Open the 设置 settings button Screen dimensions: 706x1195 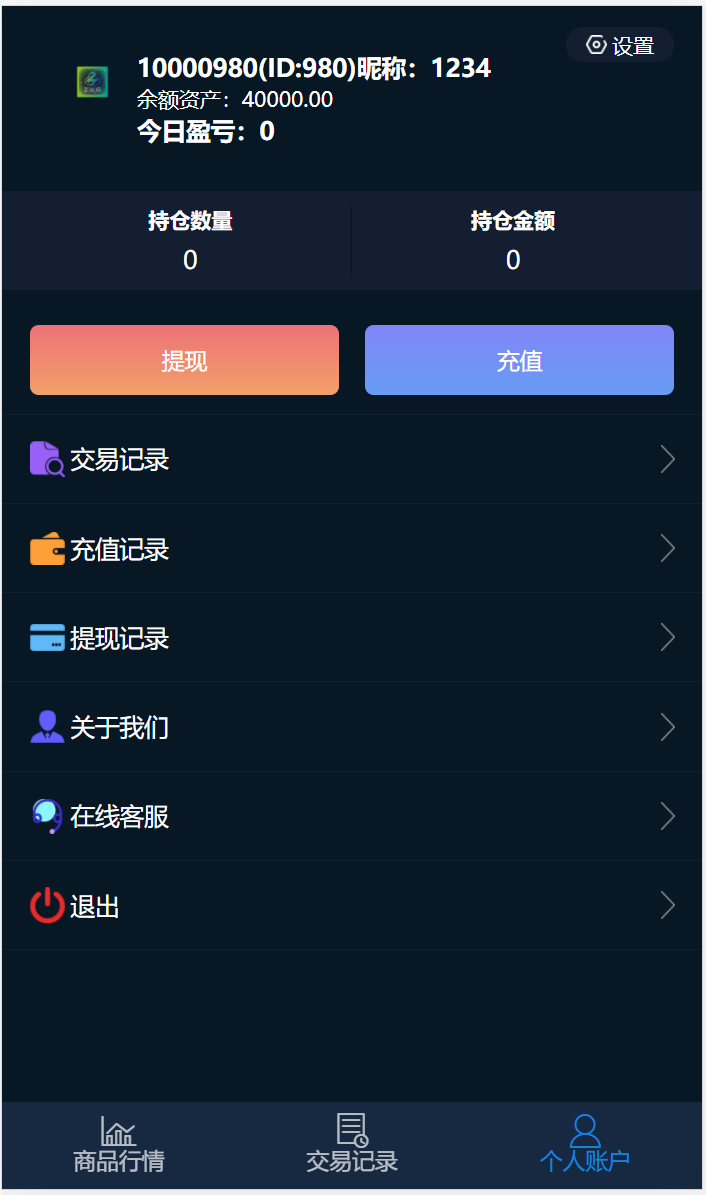[620, 45]
